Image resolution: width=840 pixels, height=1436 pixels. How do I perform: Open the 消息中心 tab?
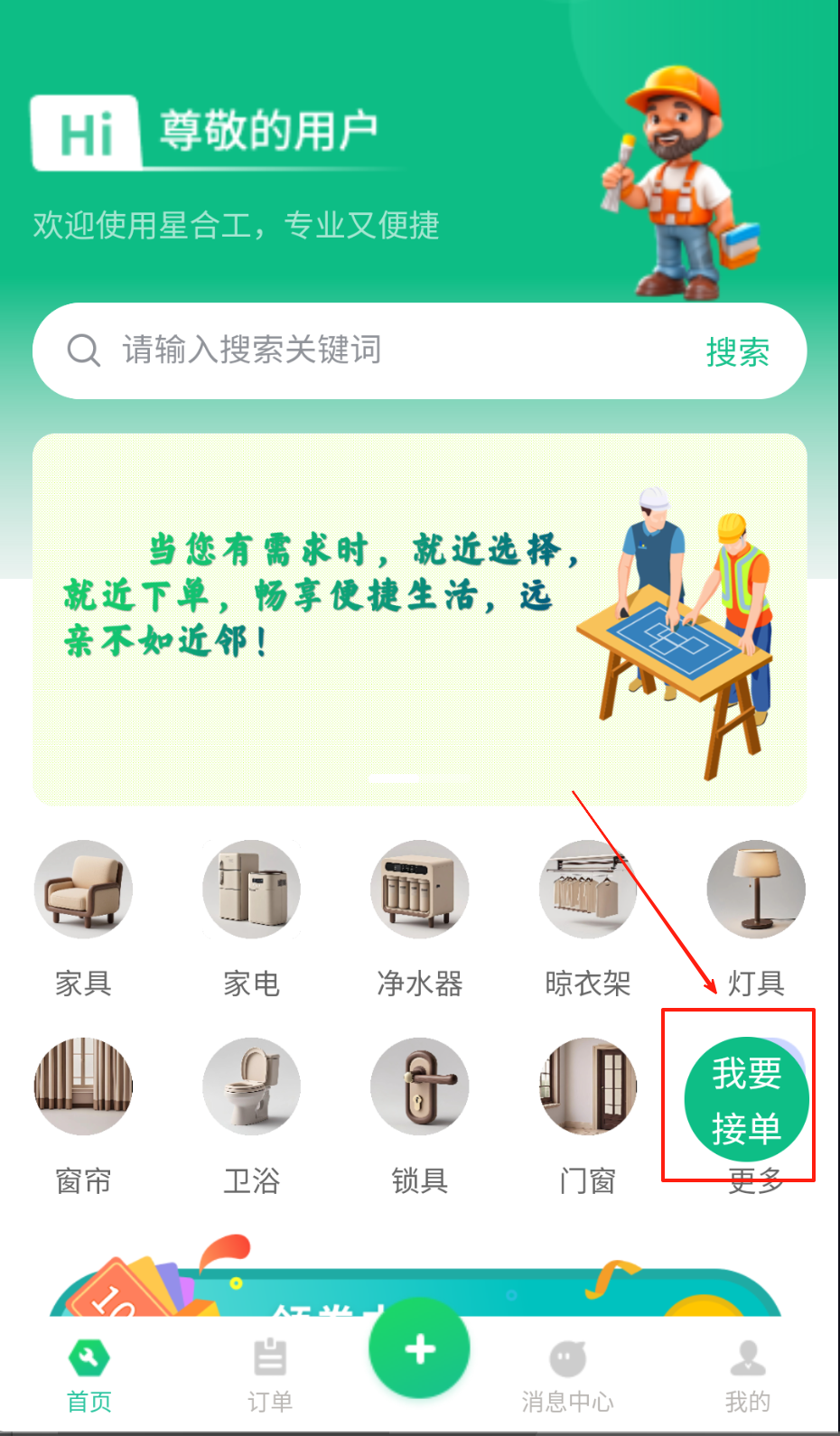pos(567,1375)
